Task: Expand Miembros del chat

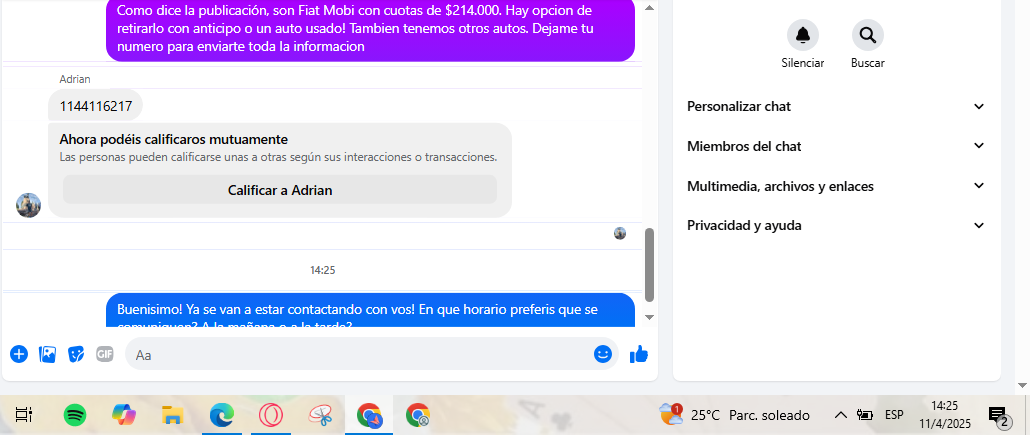Action: (836, 146)
